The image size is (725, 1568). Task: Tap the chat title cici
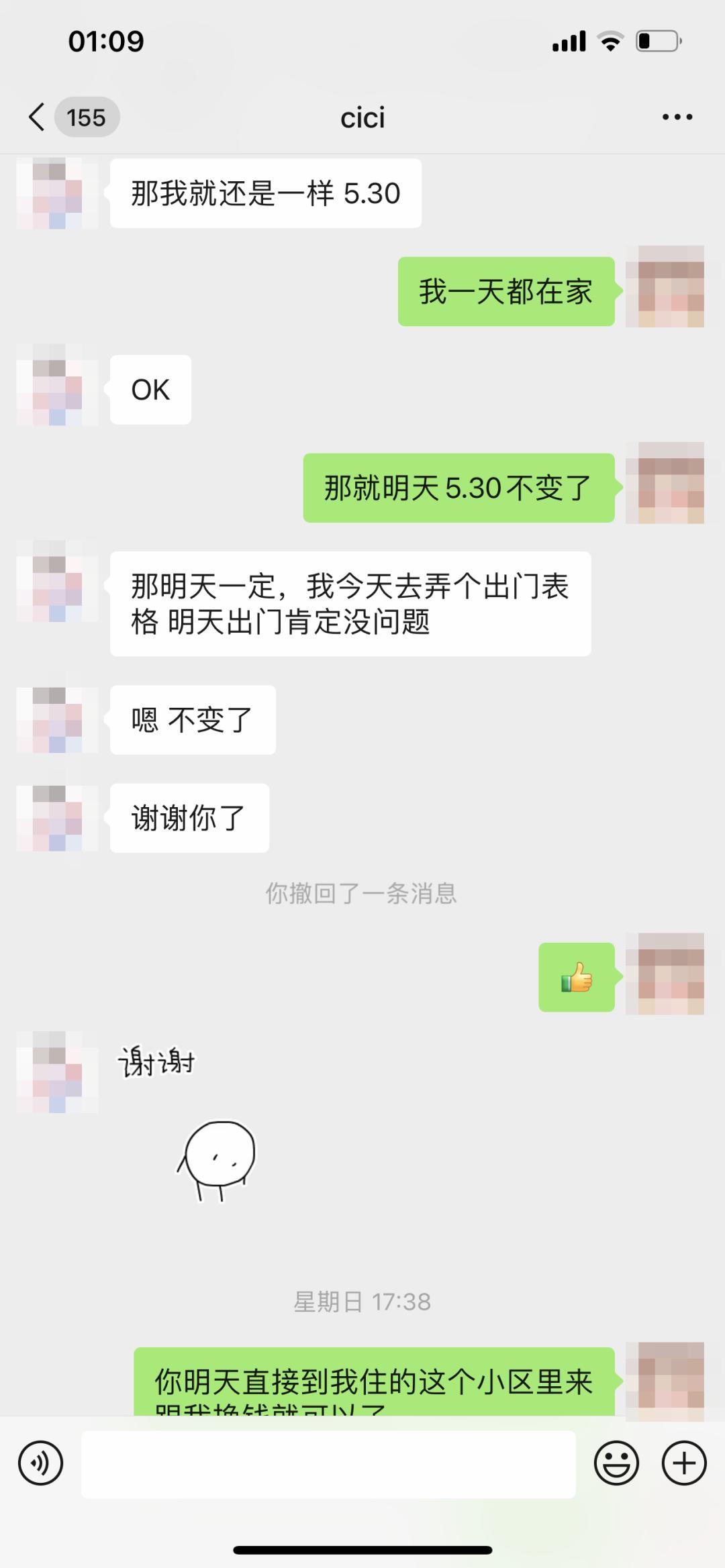click(x=362, y=117)
